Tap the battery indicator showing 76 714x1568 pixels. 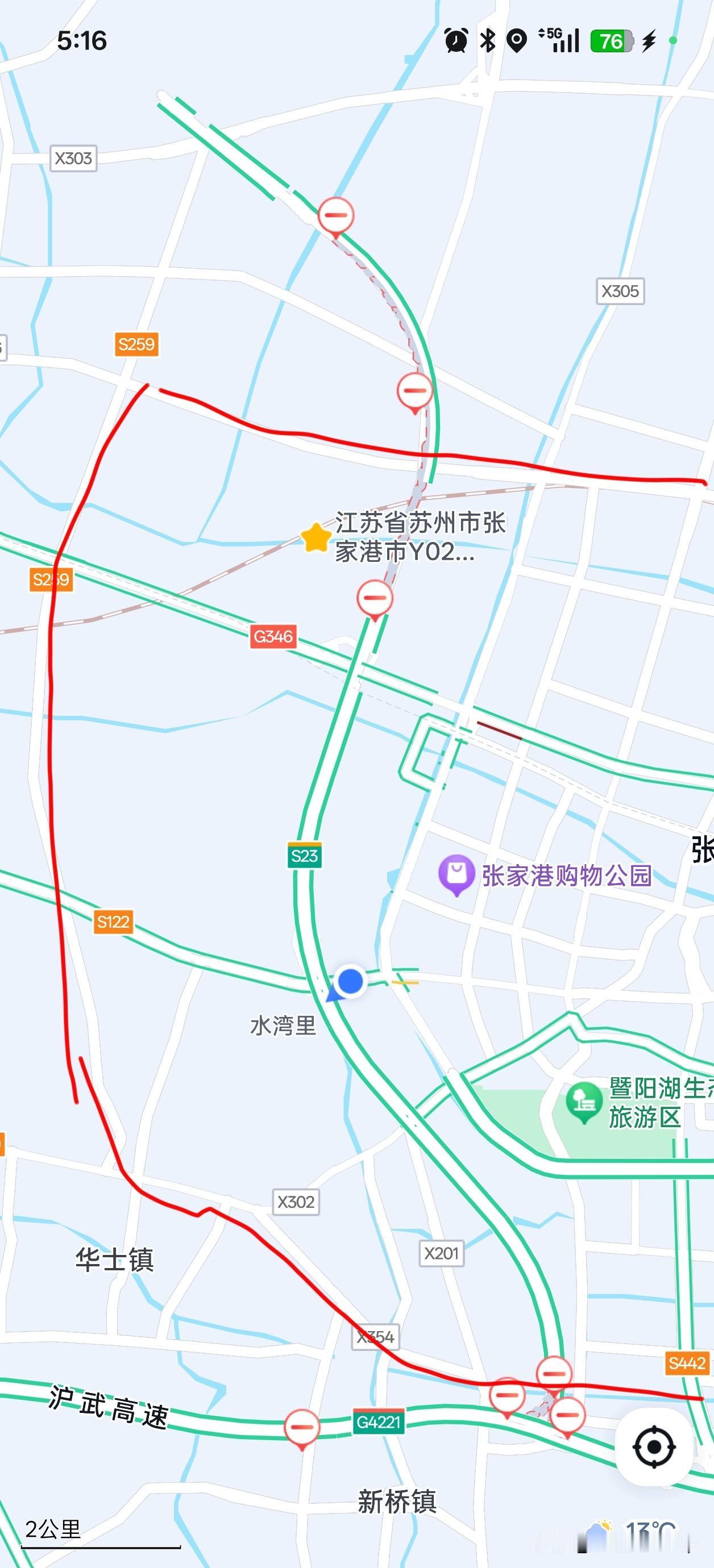point(611,40)
